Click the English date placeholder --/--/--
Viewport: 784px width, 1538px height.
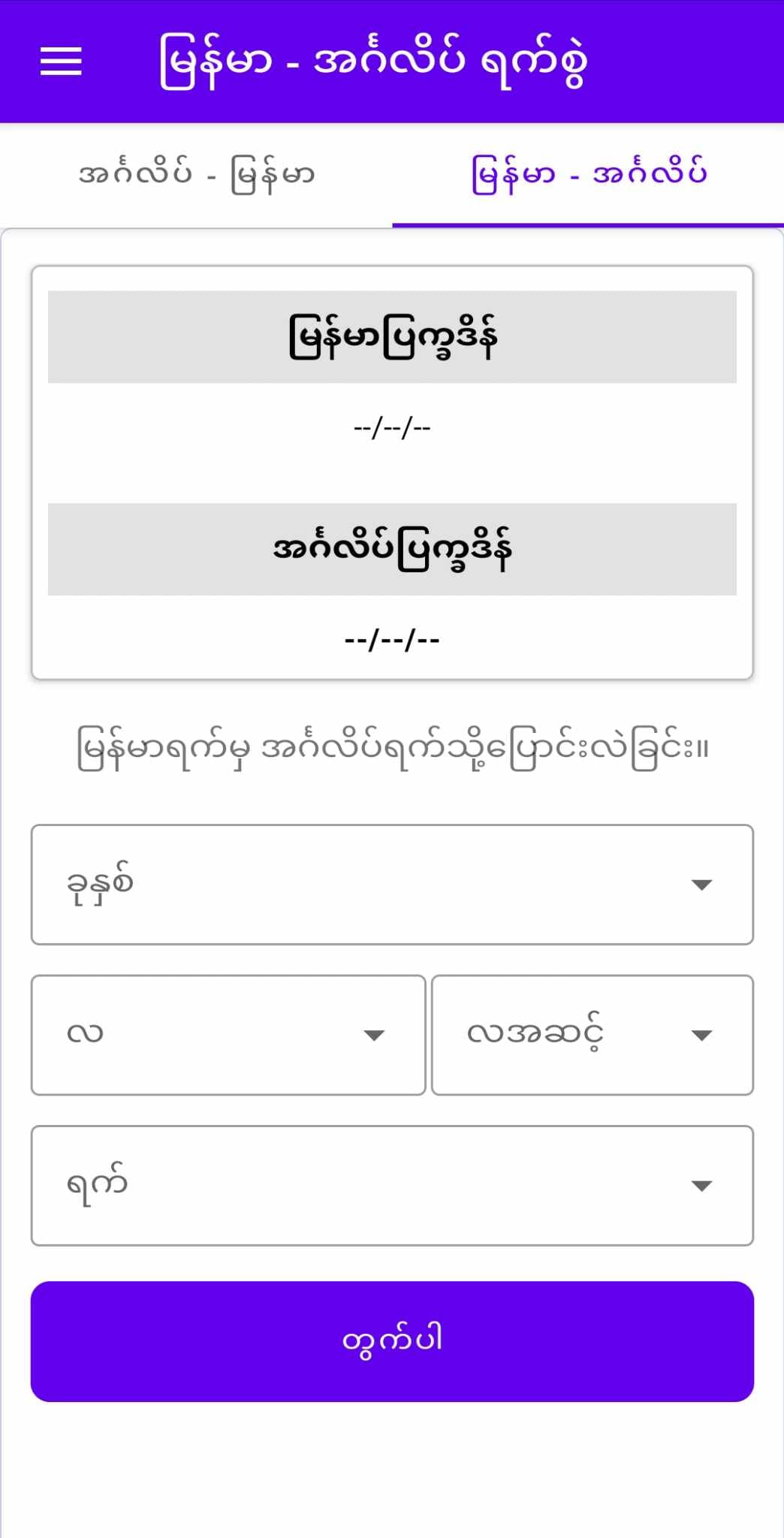[x=391, y=638]
